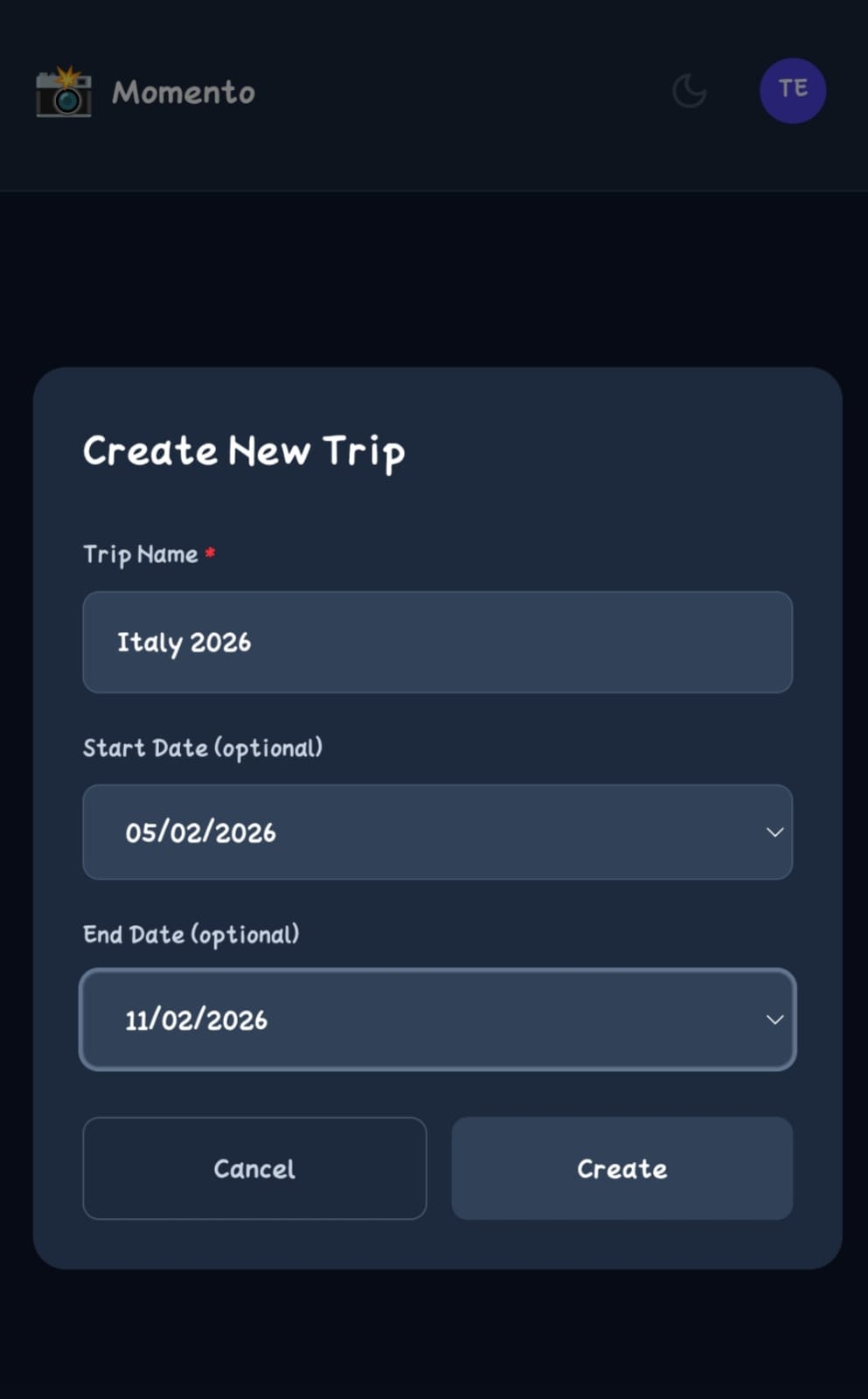Click the End Date optional label
Viewport: 868px width, 1399px height.
coord(191,934)
